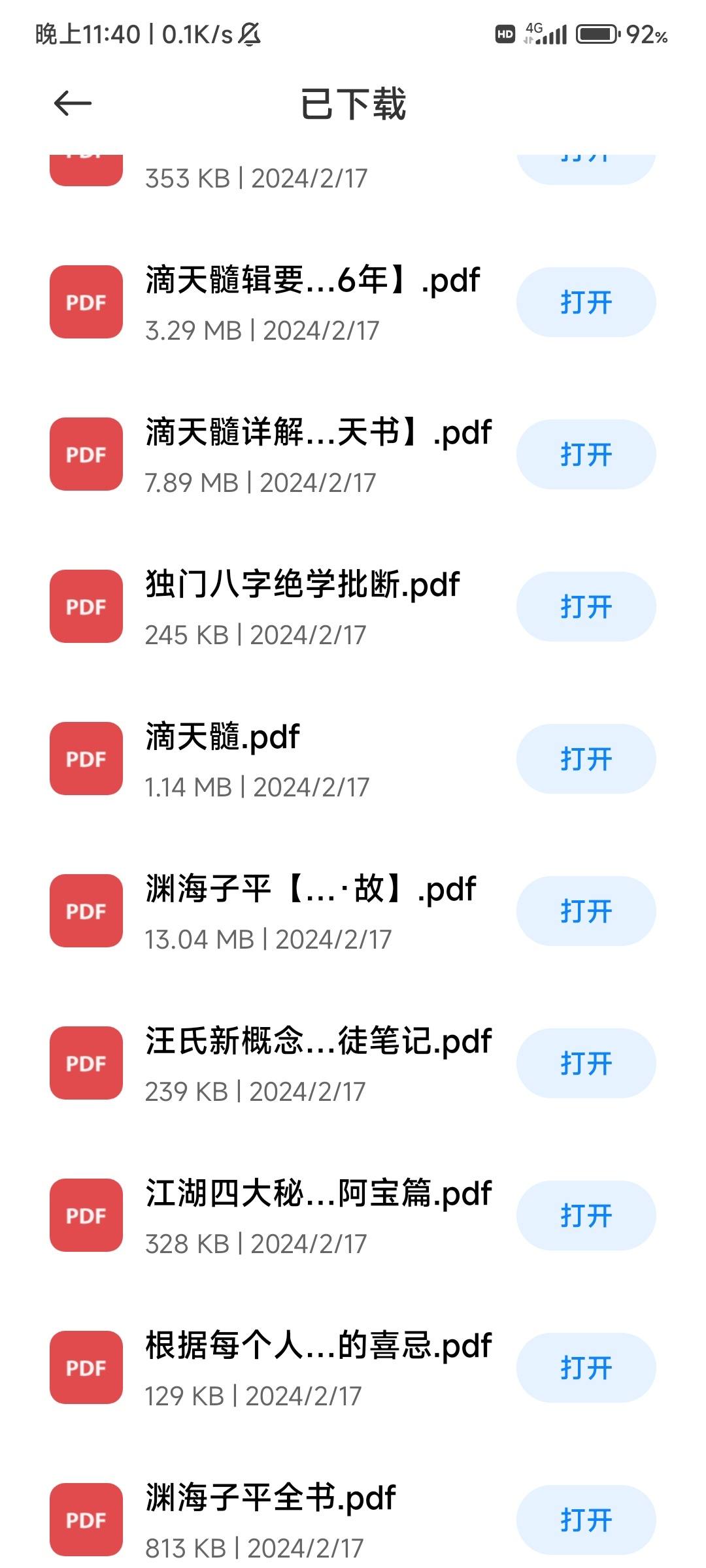Select the 渊海子平全书.pdf file row

click(353, 1520)
